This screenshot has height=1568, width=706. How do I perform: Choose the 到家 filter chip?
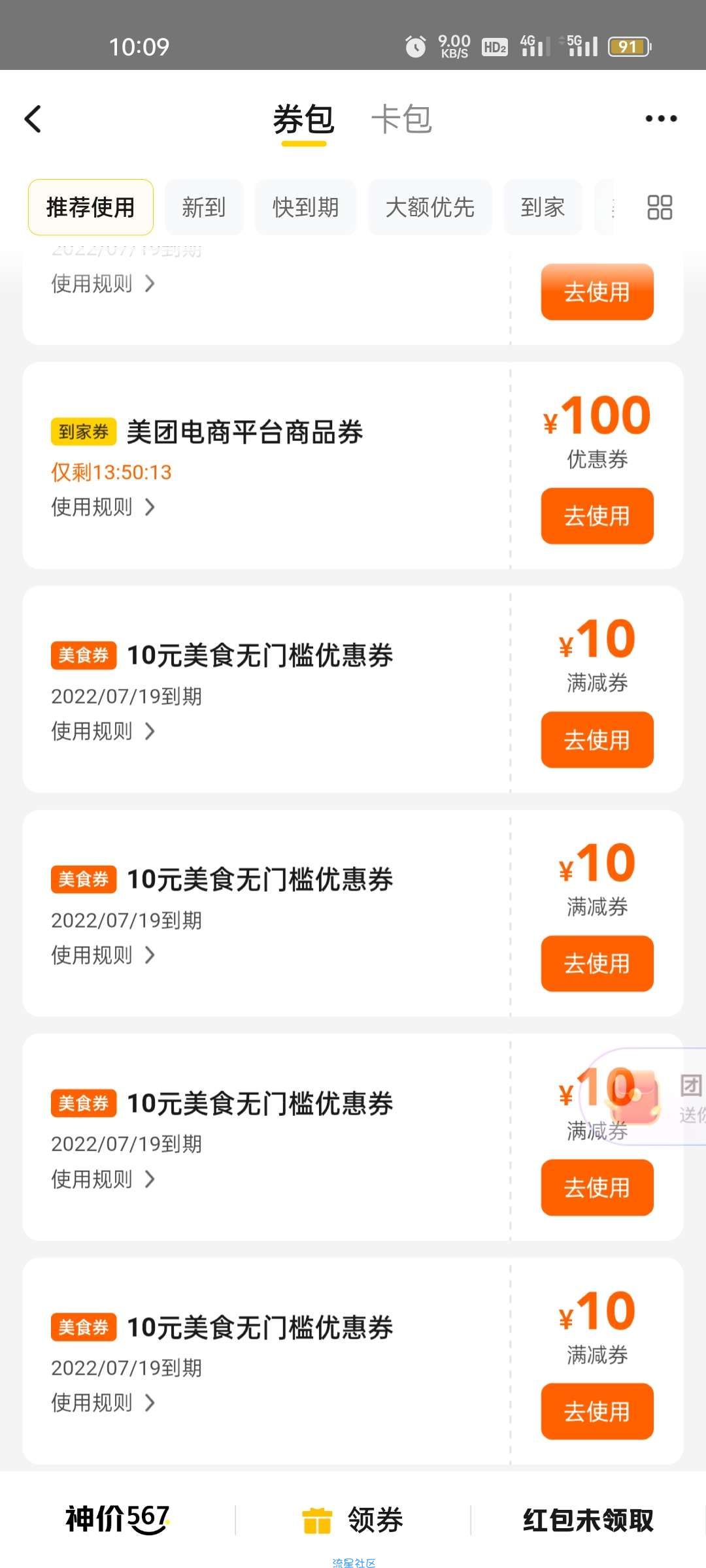(543, 207)
